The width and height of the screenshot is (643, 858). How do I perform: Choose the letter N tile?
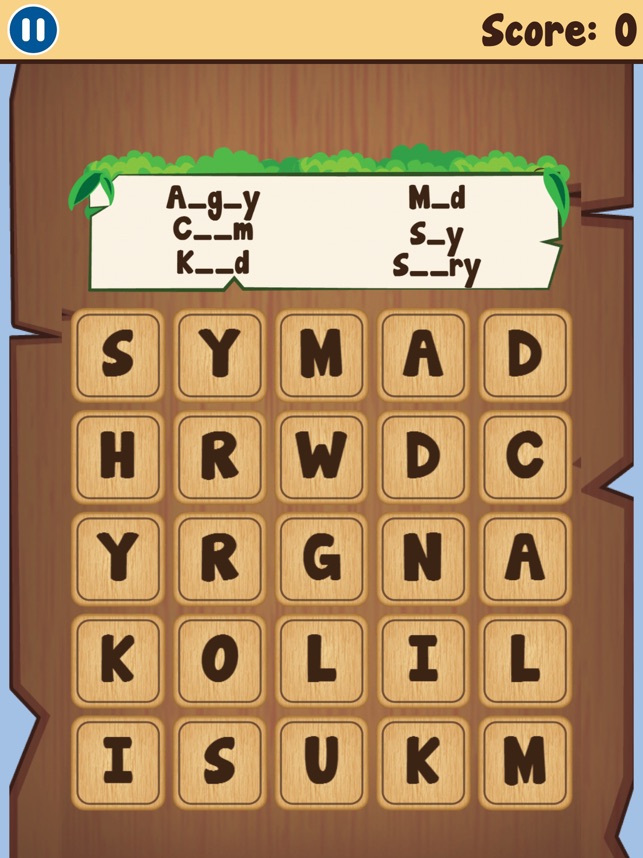(x=422, y=559)
